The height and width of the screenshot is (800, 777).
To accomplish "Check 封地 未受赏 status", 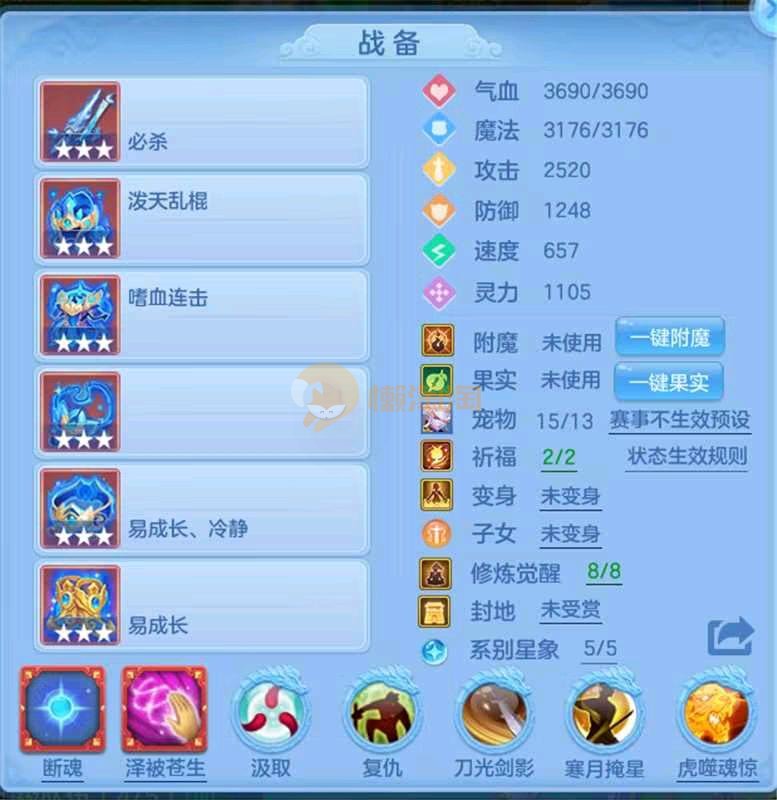I will (570, 609).
